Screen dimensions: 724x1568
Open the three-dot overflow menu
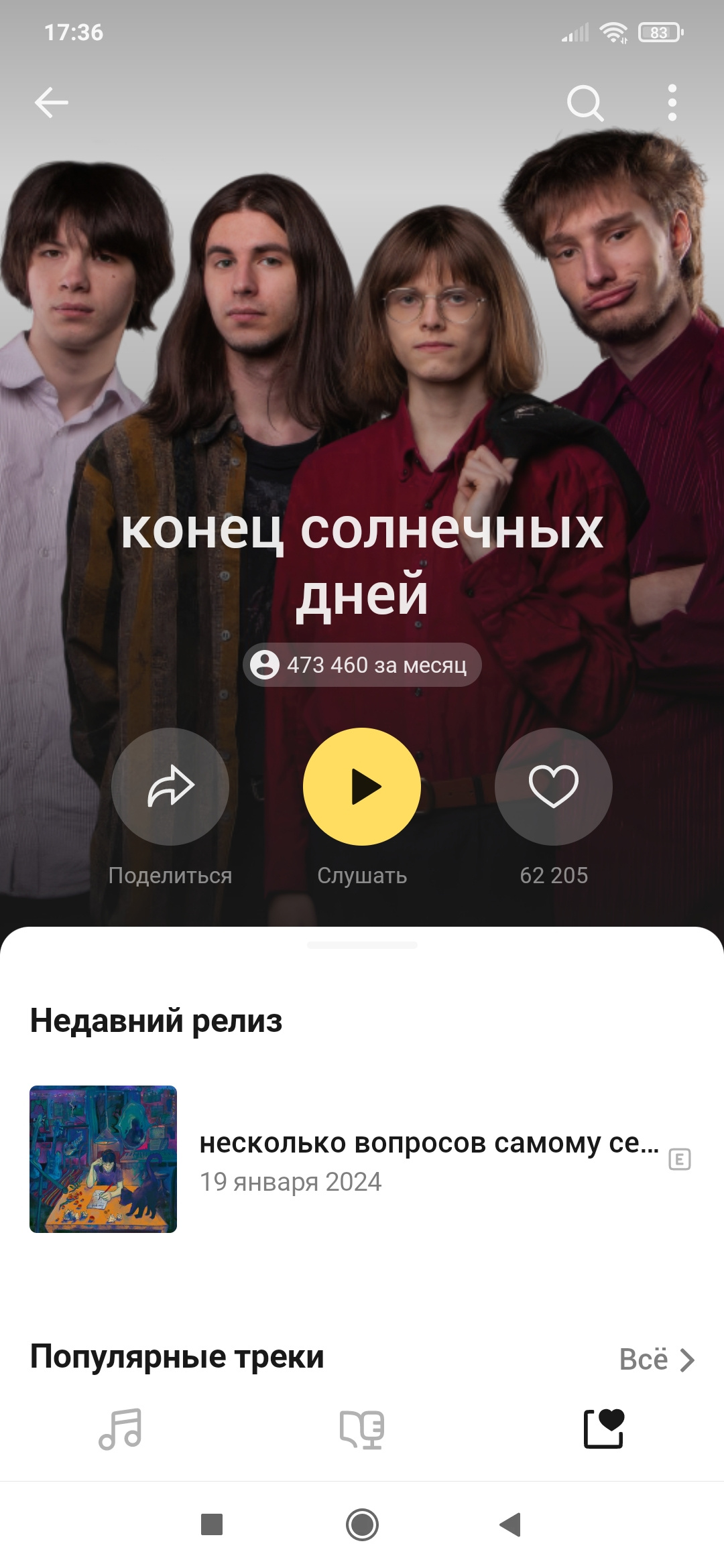tap(672, 103)
